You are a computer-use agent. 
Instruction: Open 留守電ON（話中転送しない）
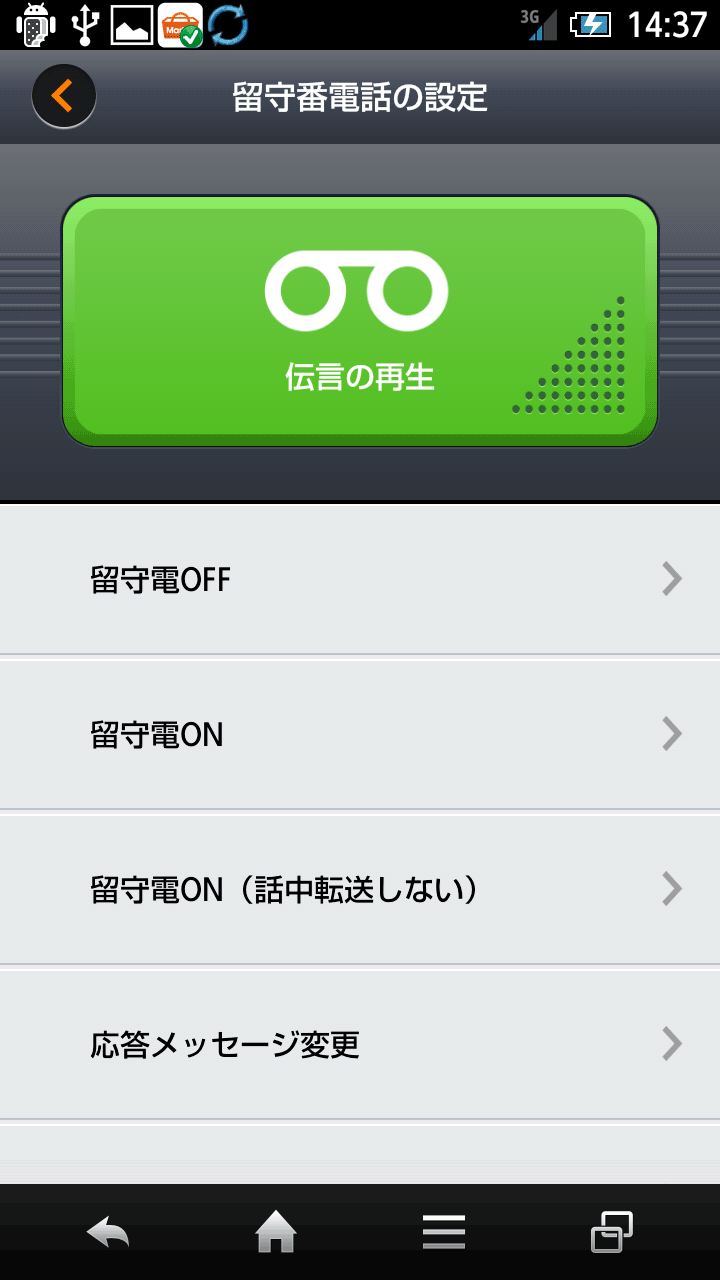(360, 890)
